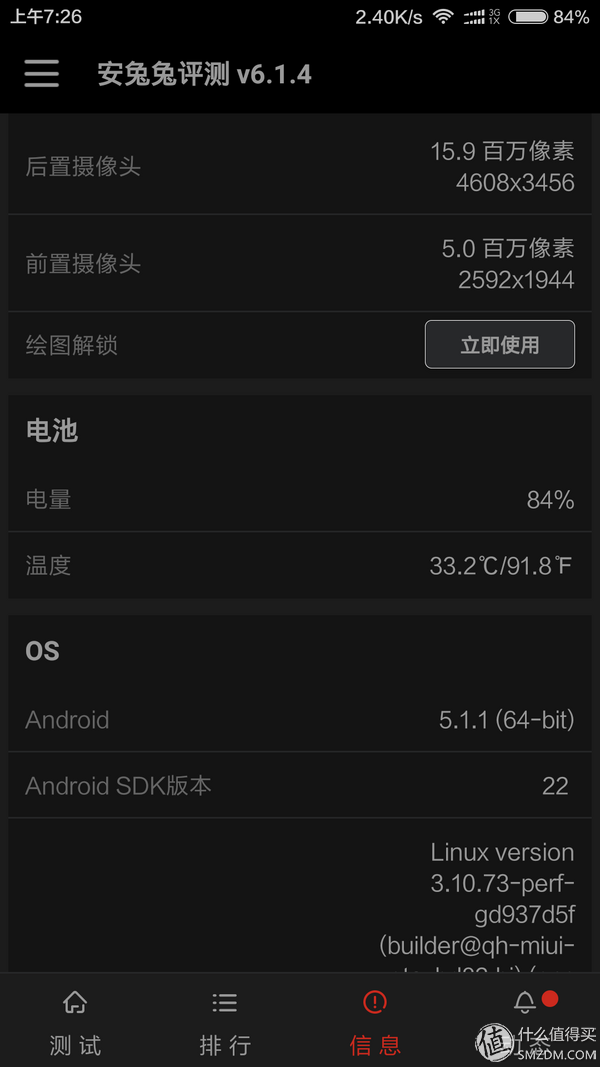600x1067 pixels.
Task: Select the 信息 tab
Action: click(x=375, y=1020)
